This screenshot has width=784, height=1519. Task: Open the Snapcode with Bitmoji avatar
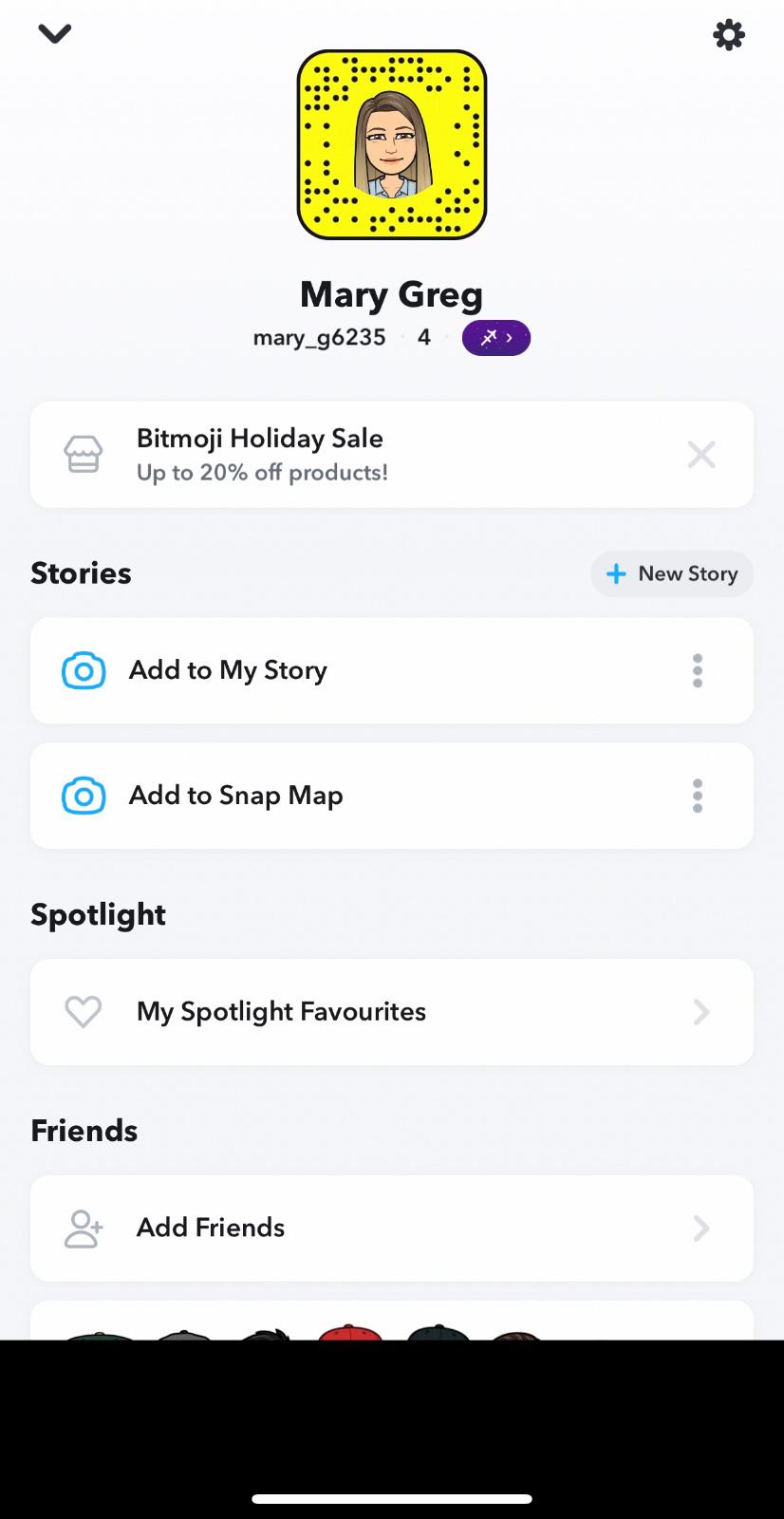click(x=391, y=144)
